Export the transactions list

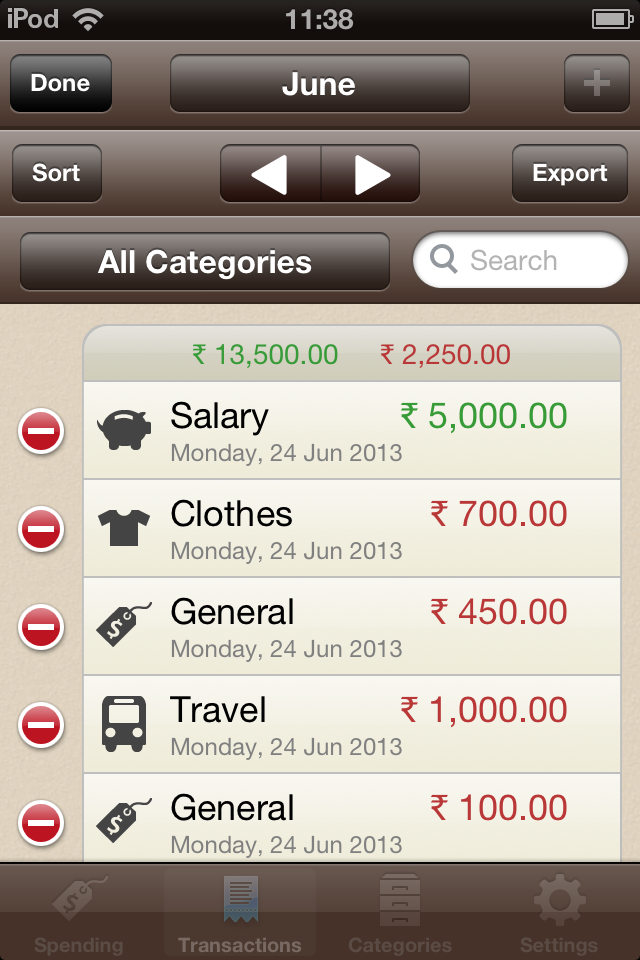569,173
